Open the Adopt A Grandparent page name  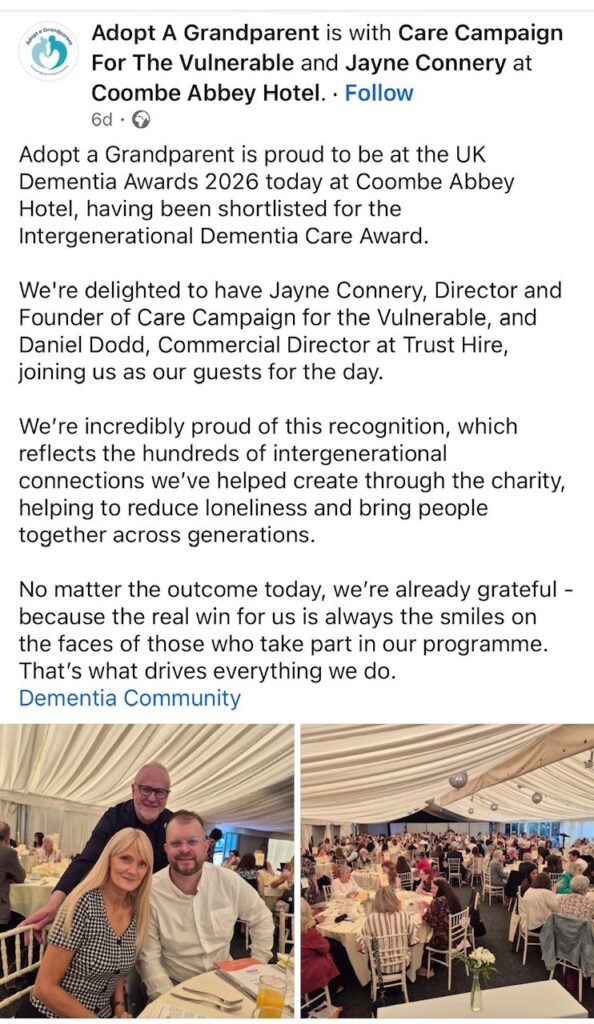[206, 33]
